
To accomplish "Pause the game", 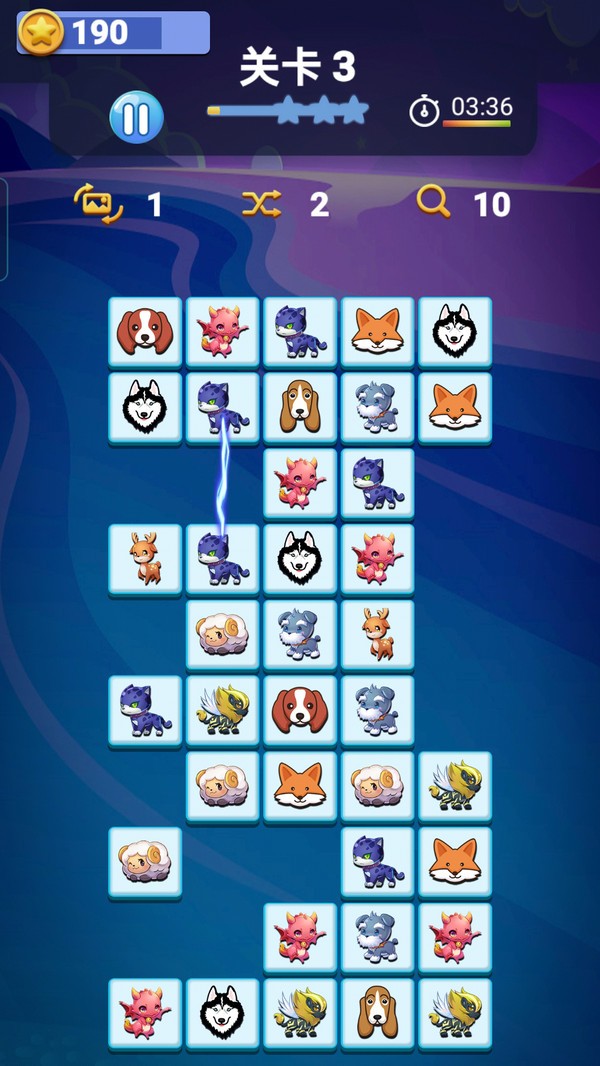I will (x=136, y=117).
